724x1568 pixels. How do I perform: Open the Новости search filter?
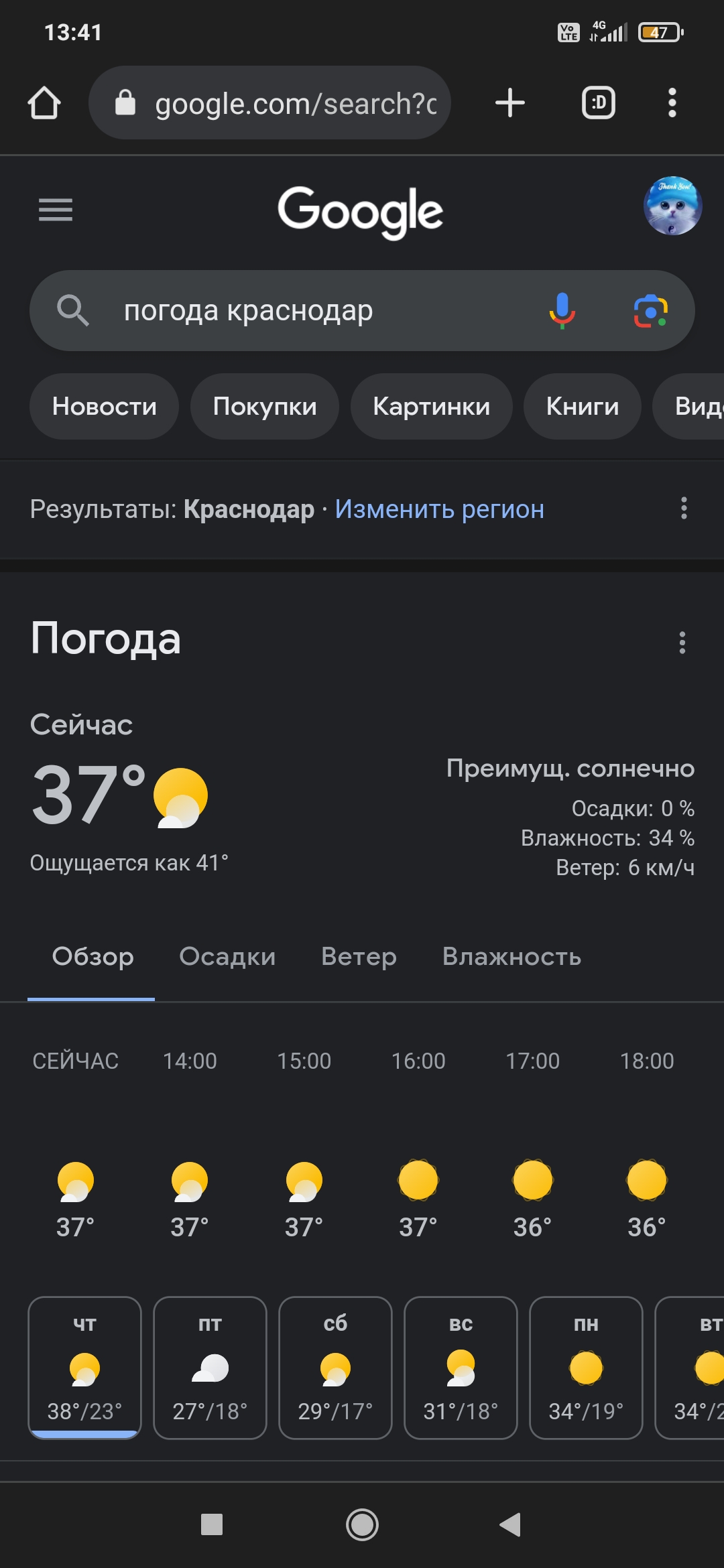click(x=104, y=406)
